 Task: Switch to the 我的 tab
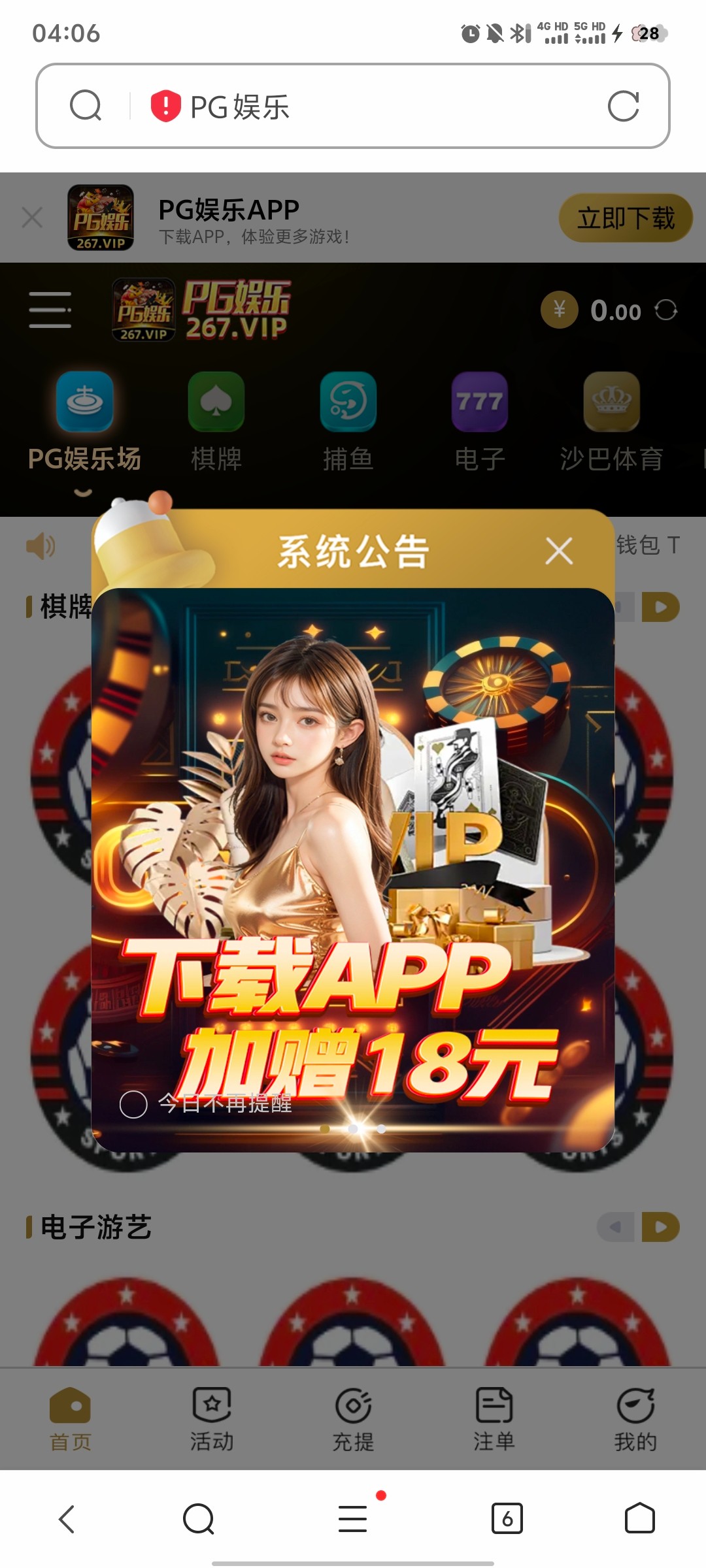pos(635,1419)
